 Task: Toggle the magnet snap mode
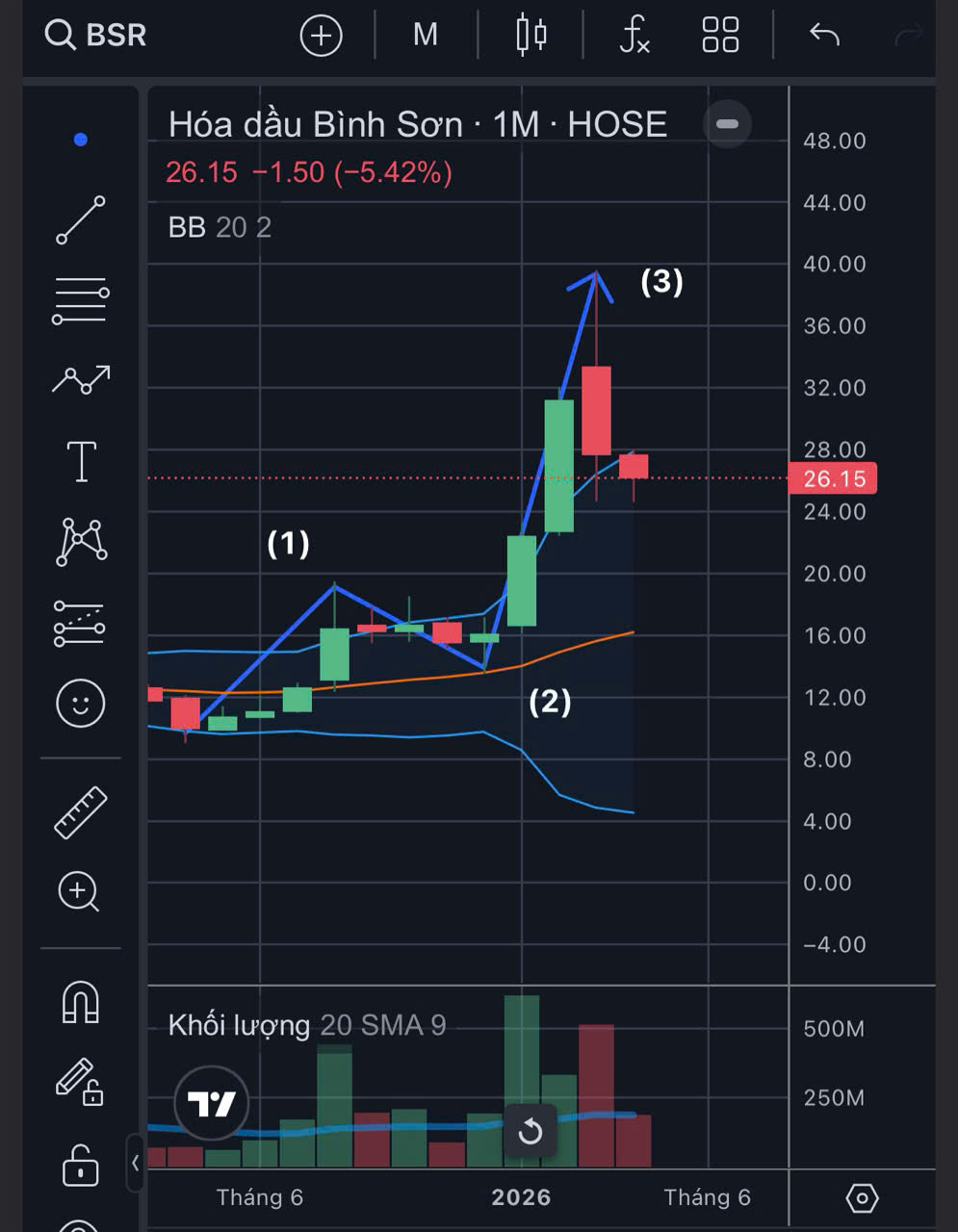pyautogui.click(x=81, y=1002)
